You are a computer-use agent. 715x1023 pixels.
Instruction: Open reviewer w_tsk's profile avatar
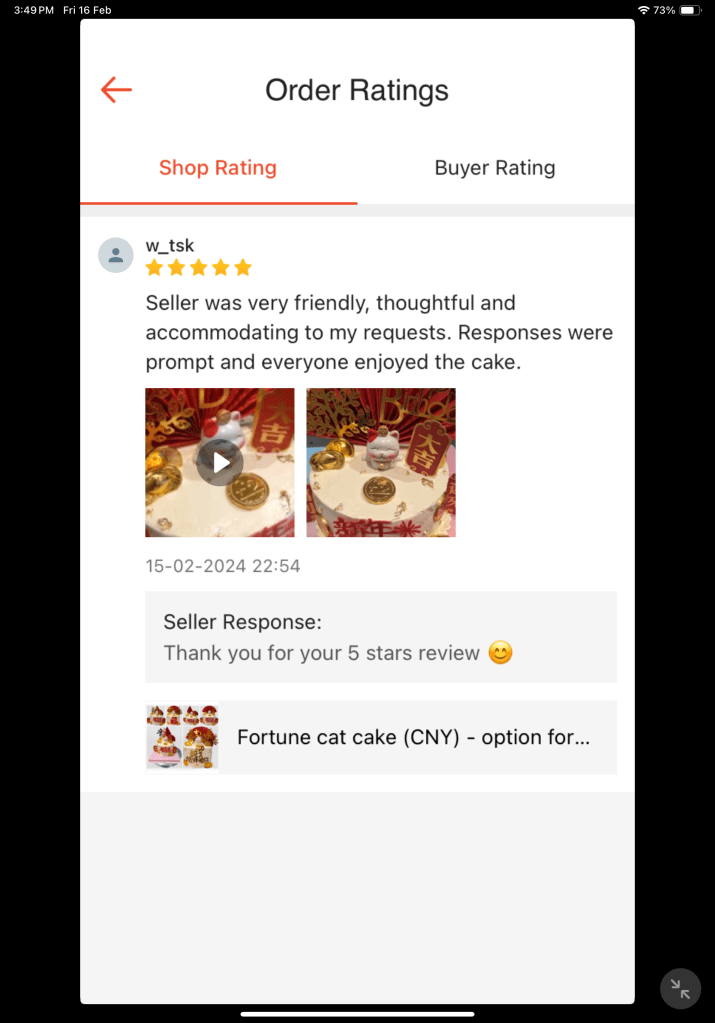coord(116,255)
